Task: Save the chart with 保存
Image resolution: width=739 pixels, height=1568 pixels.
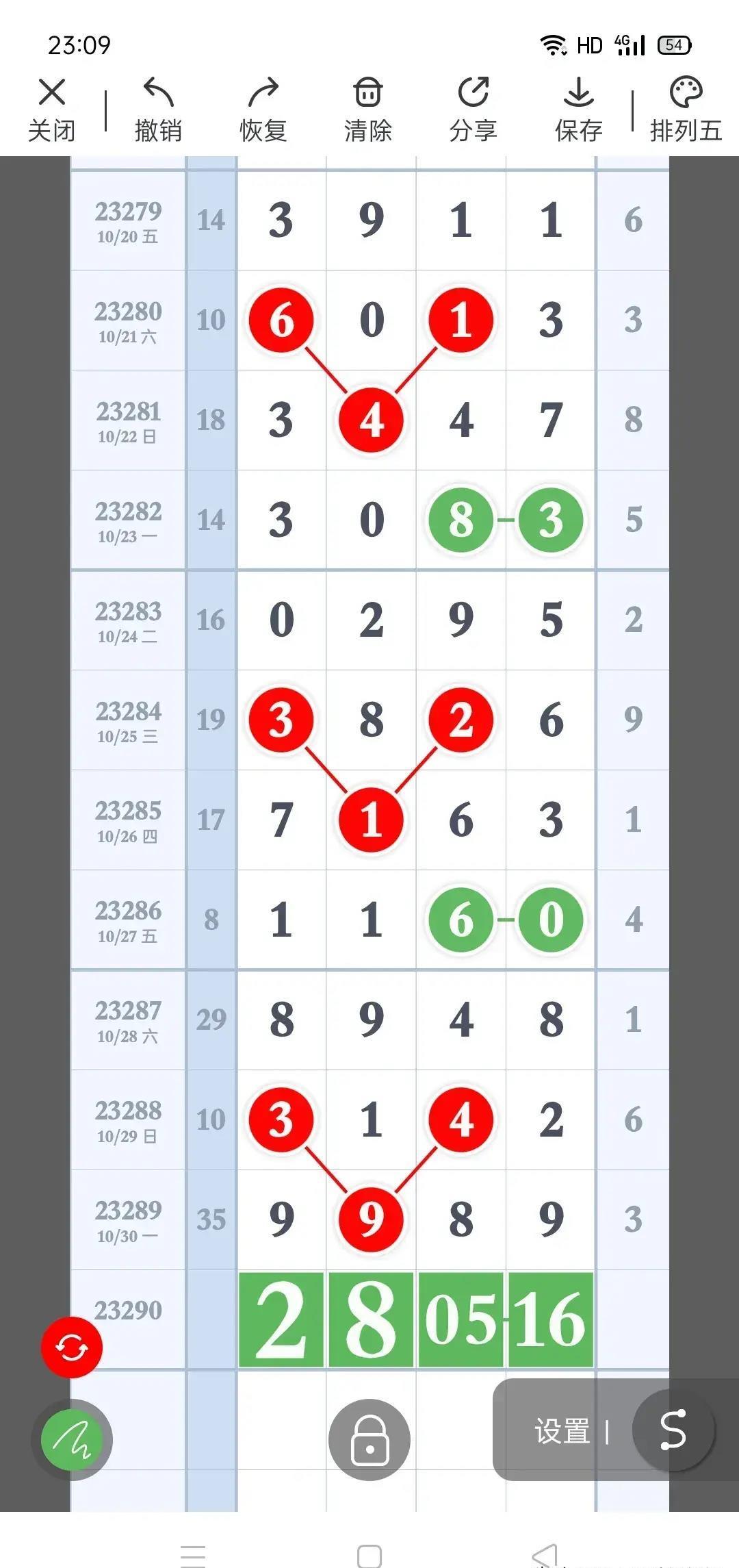Action: pyautogui.click(x=578, y=110)
